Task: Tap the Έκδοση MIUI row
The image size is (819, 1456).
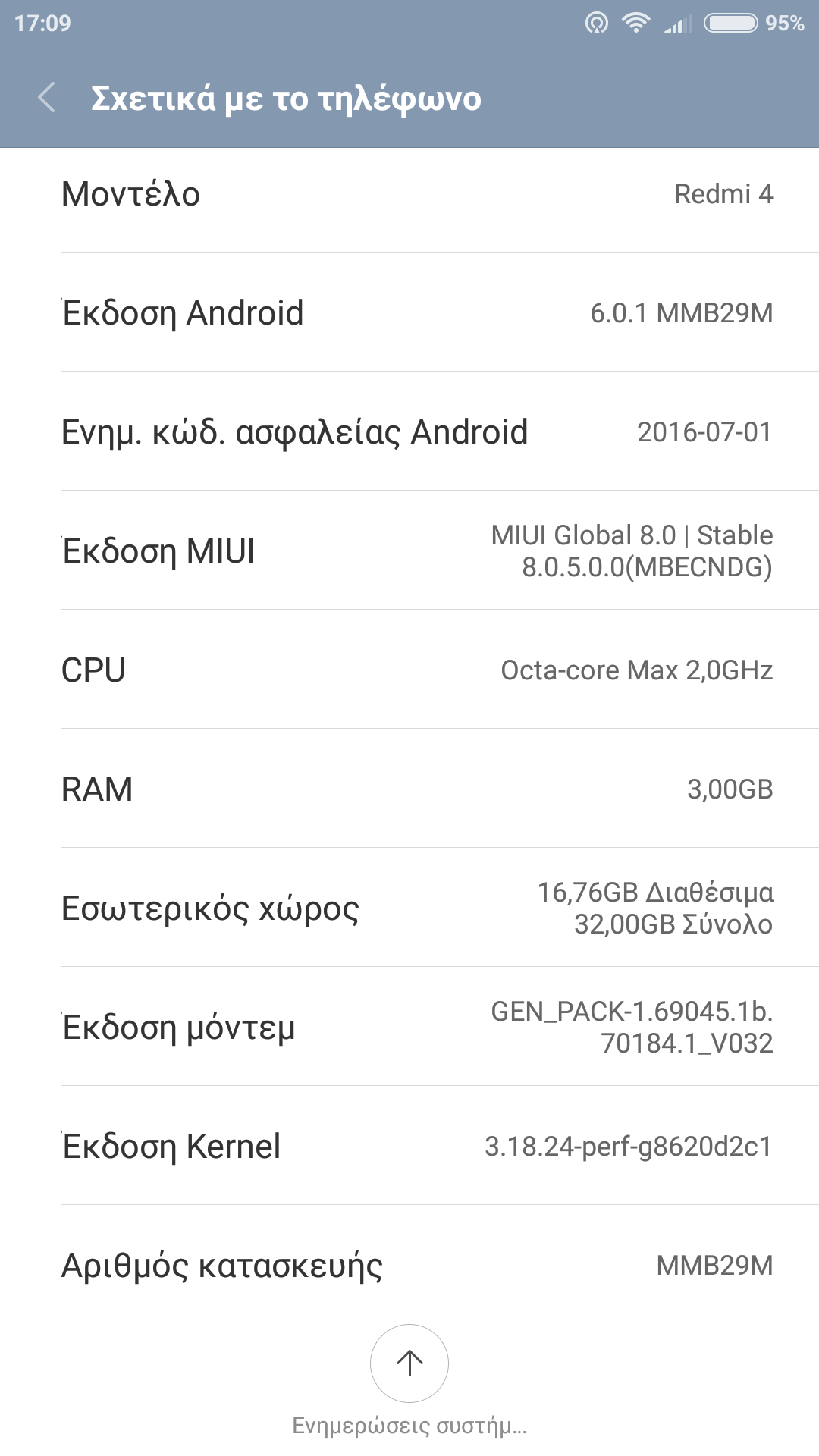Action: tap(409, 551)
